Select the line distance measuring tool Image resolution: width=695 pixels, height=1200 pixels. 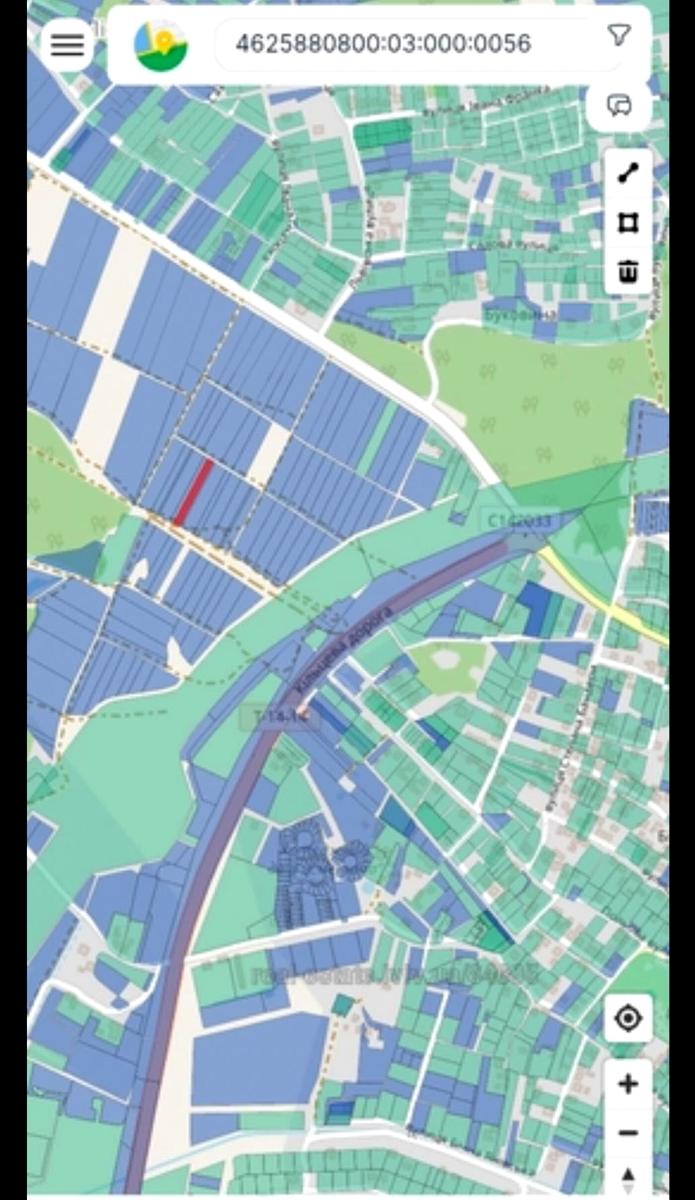[x=628, y=173]
